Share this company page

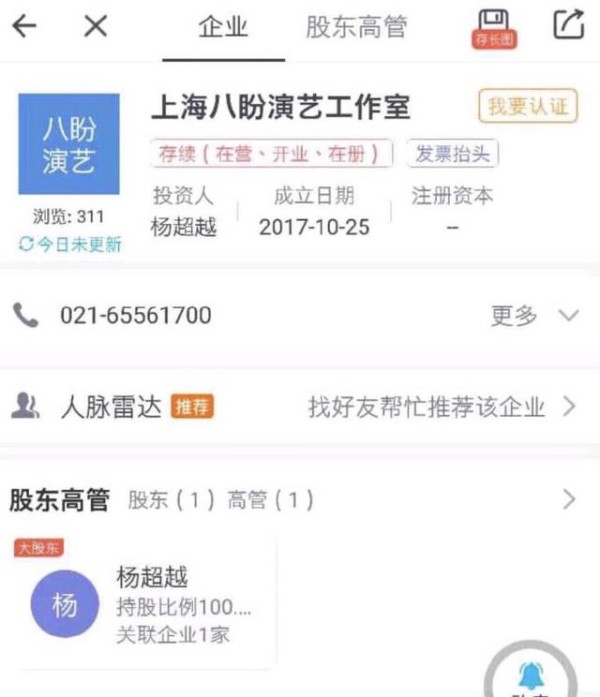(x=568, y=25)
